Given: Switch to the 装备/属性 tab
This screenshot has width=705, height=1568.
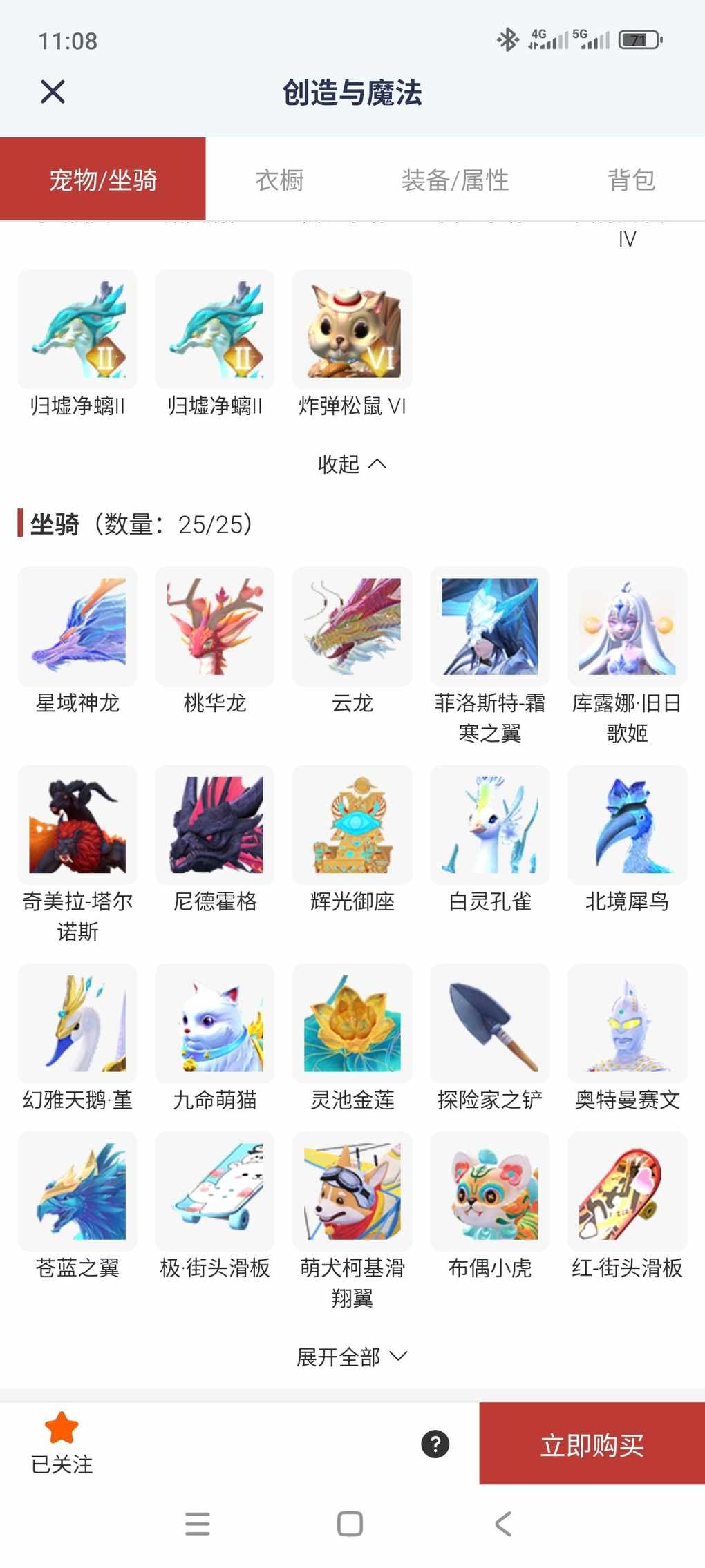Looking at the screenshot, I should (455, 180).
